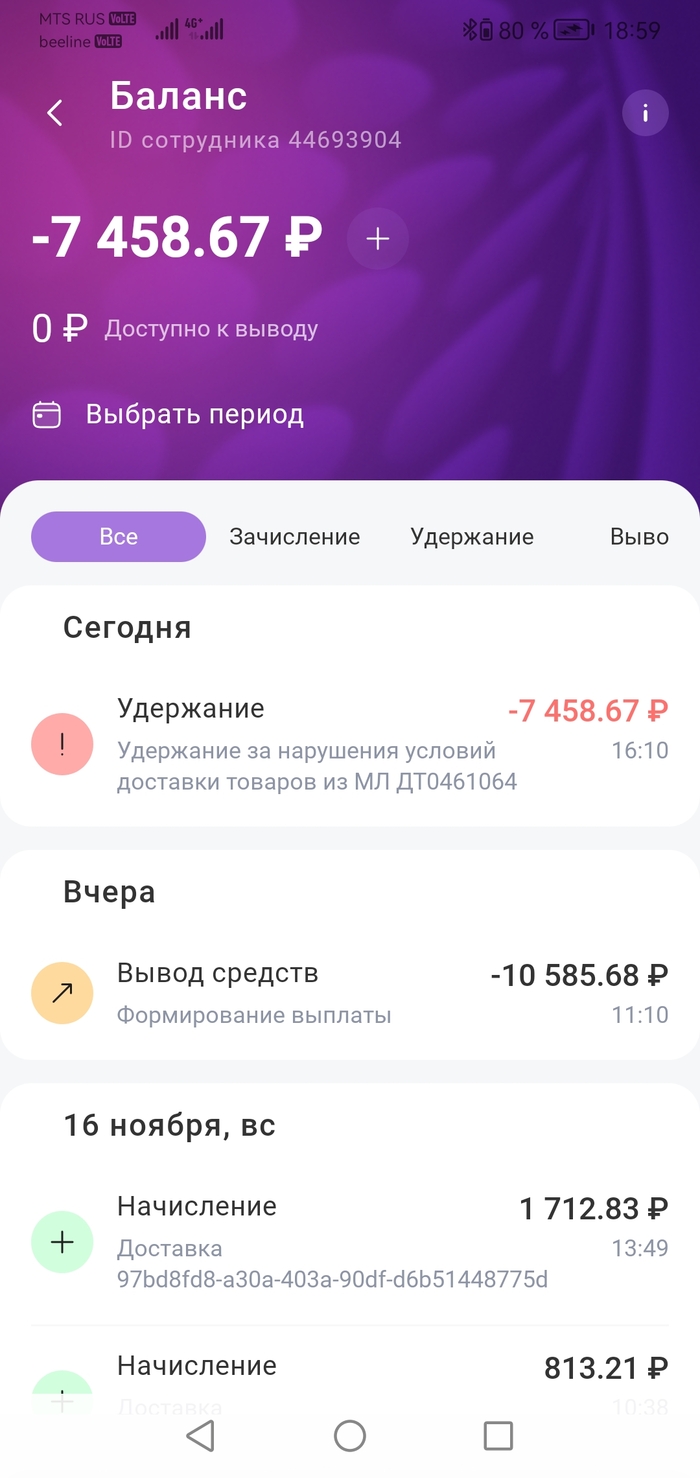Tap the plus button beside the balance

pos(377,239)
